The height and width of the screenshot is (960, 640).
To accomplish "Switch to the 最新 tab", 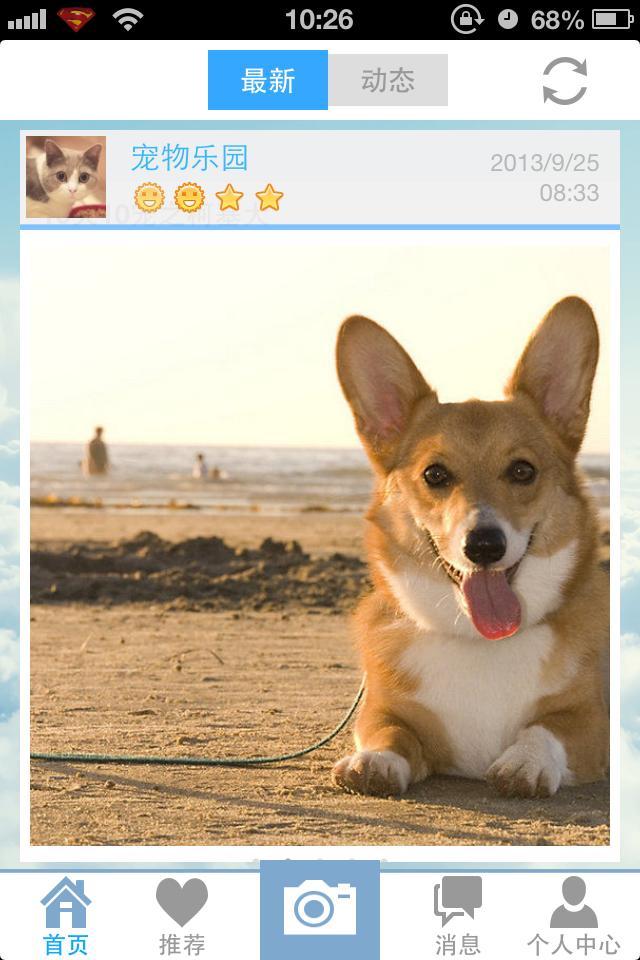I will tap(268, 80).
